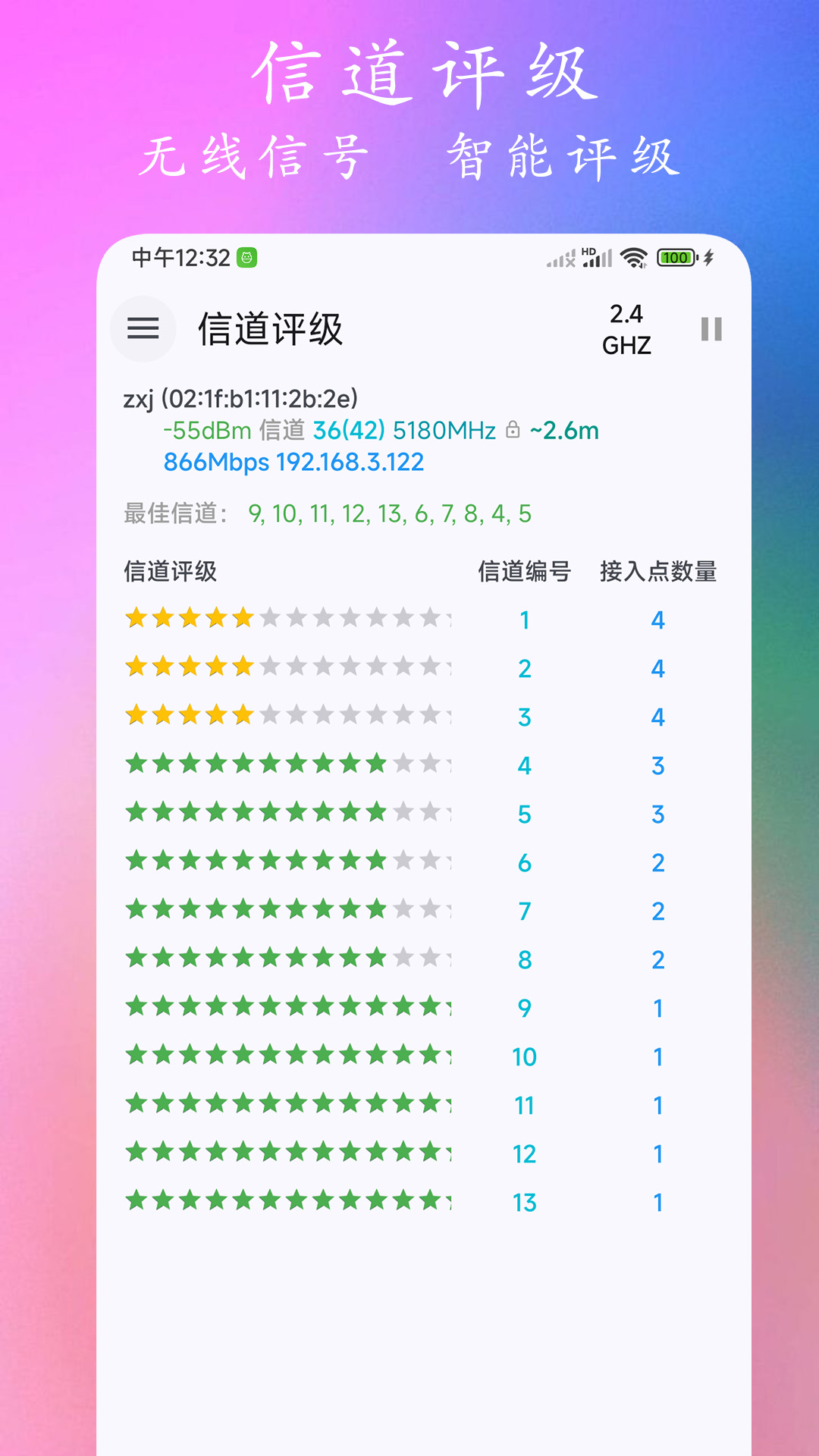Open the navigation drawer menu
The image size is (819, 1456).
click(143, 328)
